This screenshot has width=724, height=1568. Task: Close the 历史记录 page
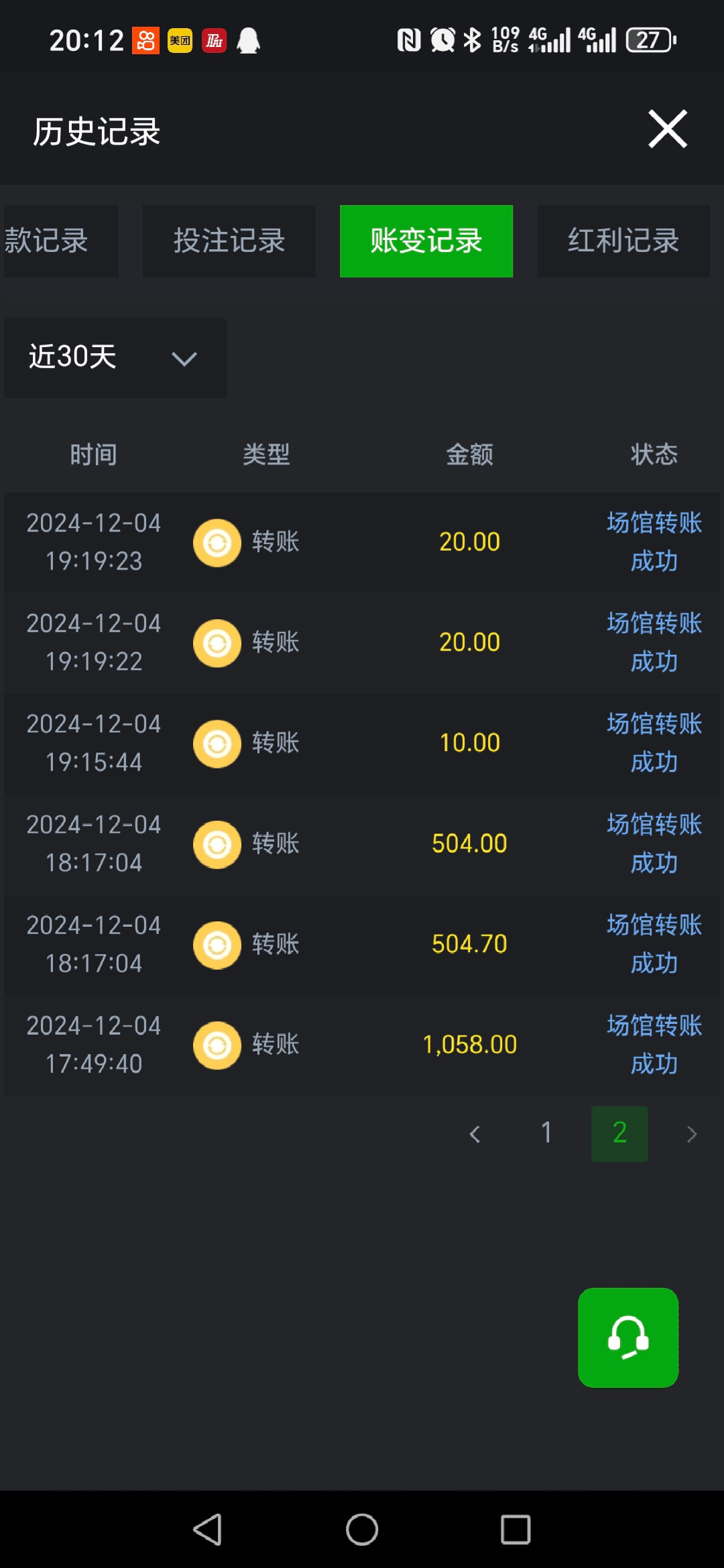[x=668, y=129]
